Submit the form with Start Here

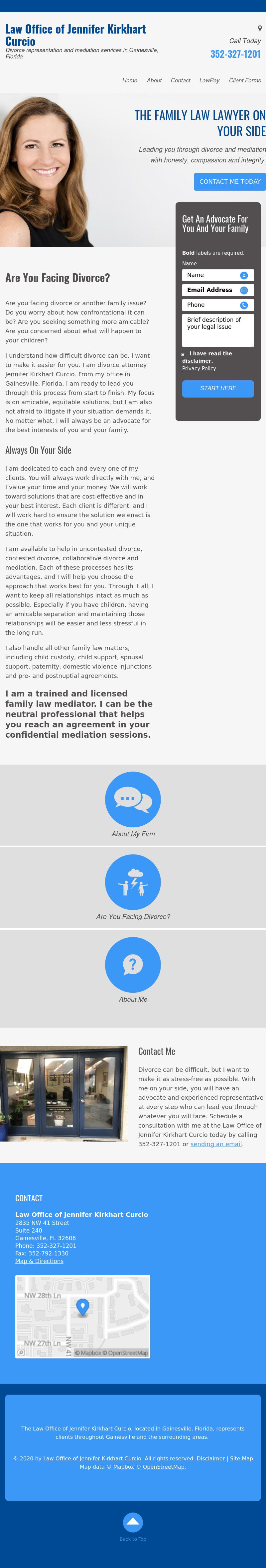217,388
